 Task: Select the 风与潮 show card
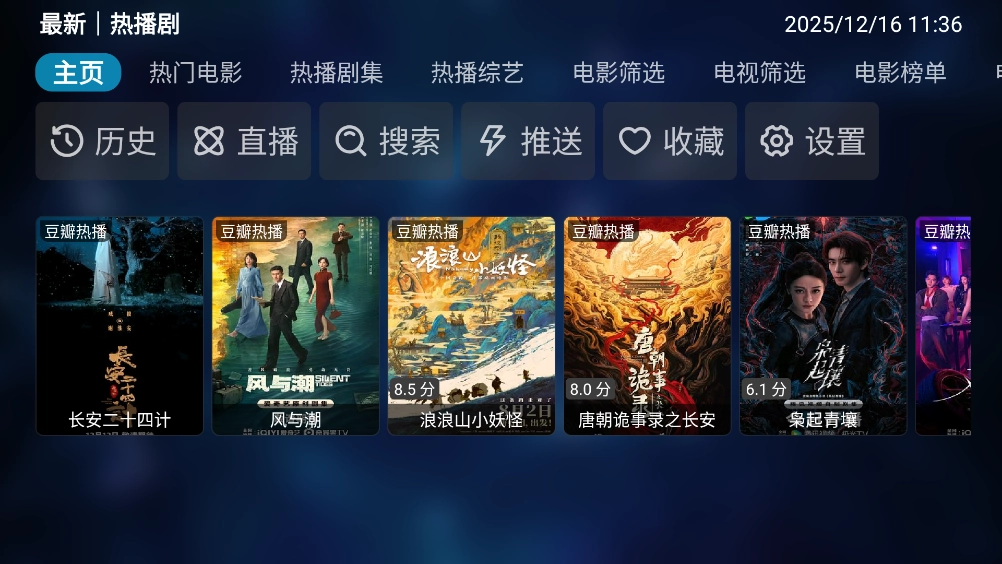pos(296,326)
